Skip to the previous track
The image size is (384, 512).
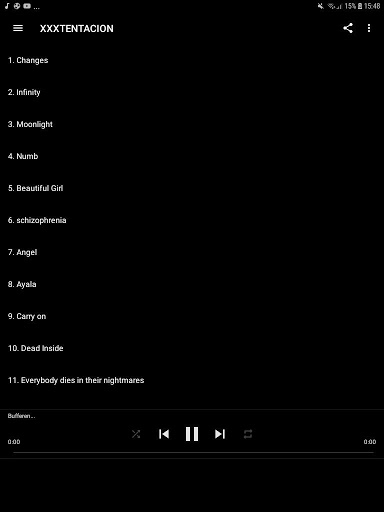pos(164,434)
